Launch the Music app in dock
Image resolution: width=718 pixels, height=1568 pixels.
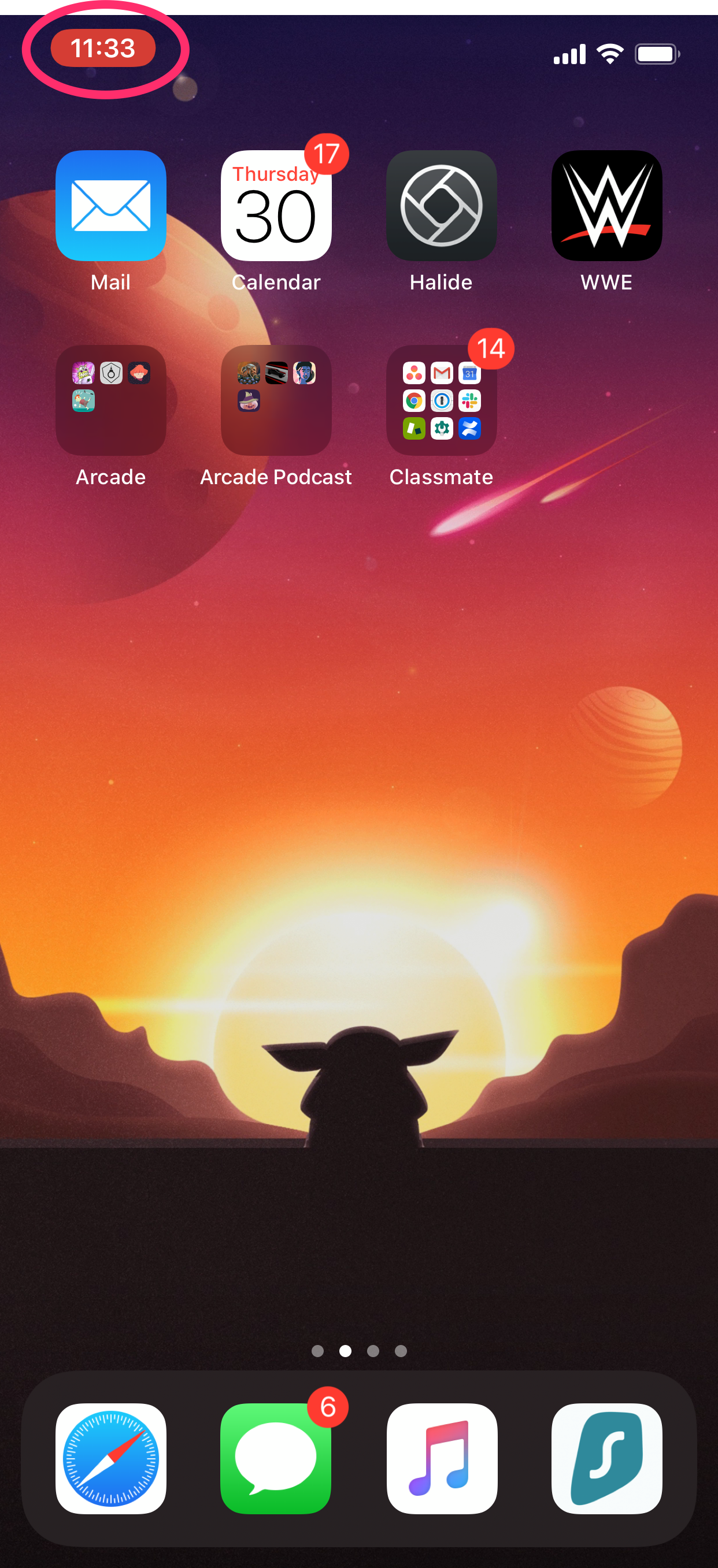pos(441,1458)
